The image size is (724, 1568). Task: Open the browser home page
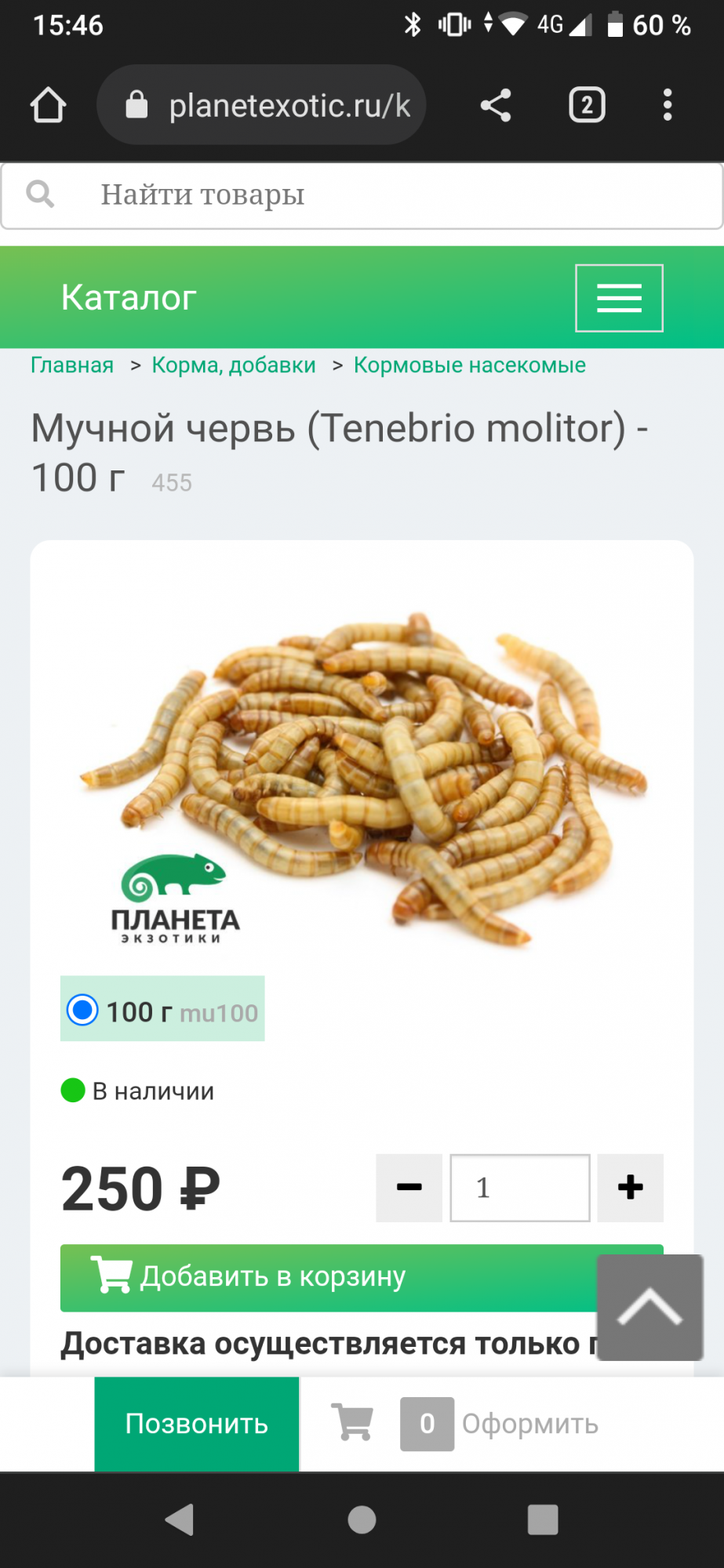pyautogui.click(x=48, y=105)
